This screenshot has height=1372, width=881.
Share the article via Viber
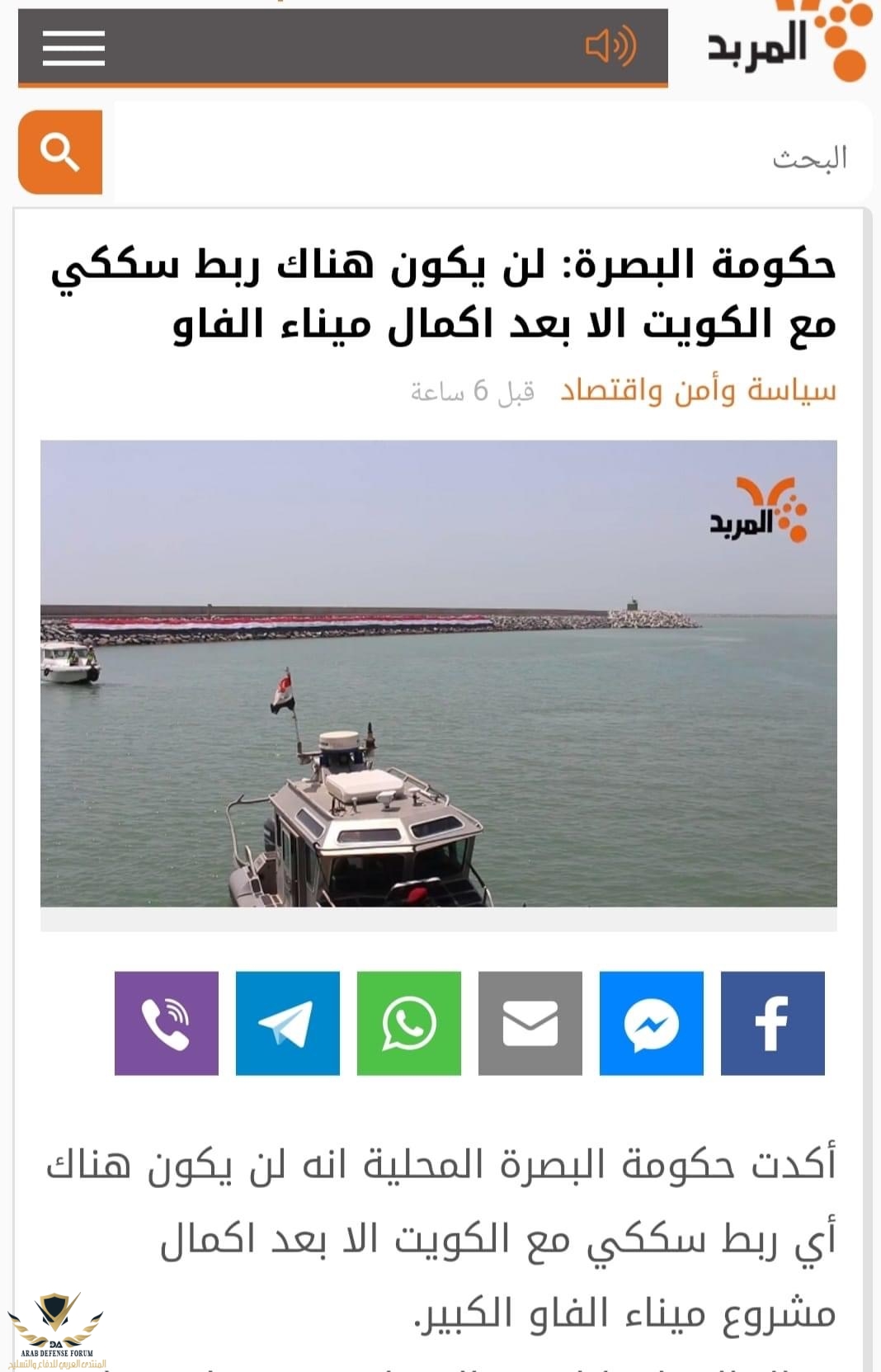(166, 1023)
